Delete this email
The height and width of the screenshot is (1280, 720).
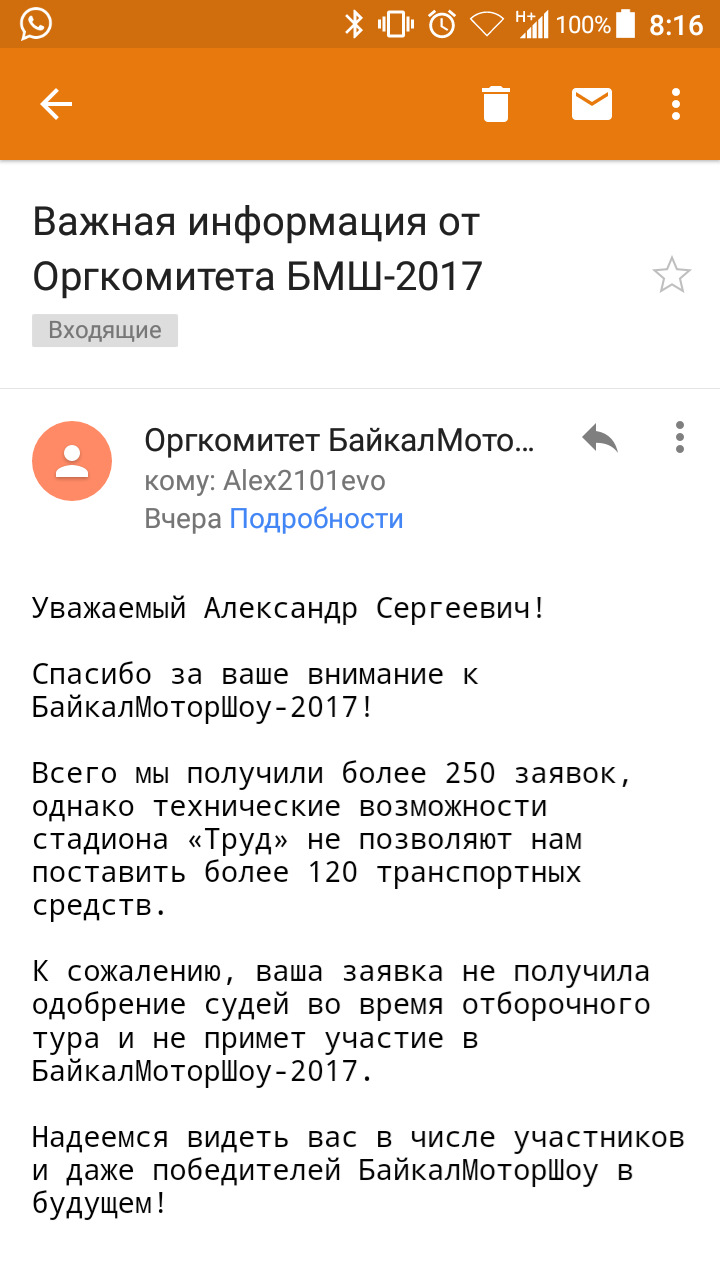click(x=496, y=104)
